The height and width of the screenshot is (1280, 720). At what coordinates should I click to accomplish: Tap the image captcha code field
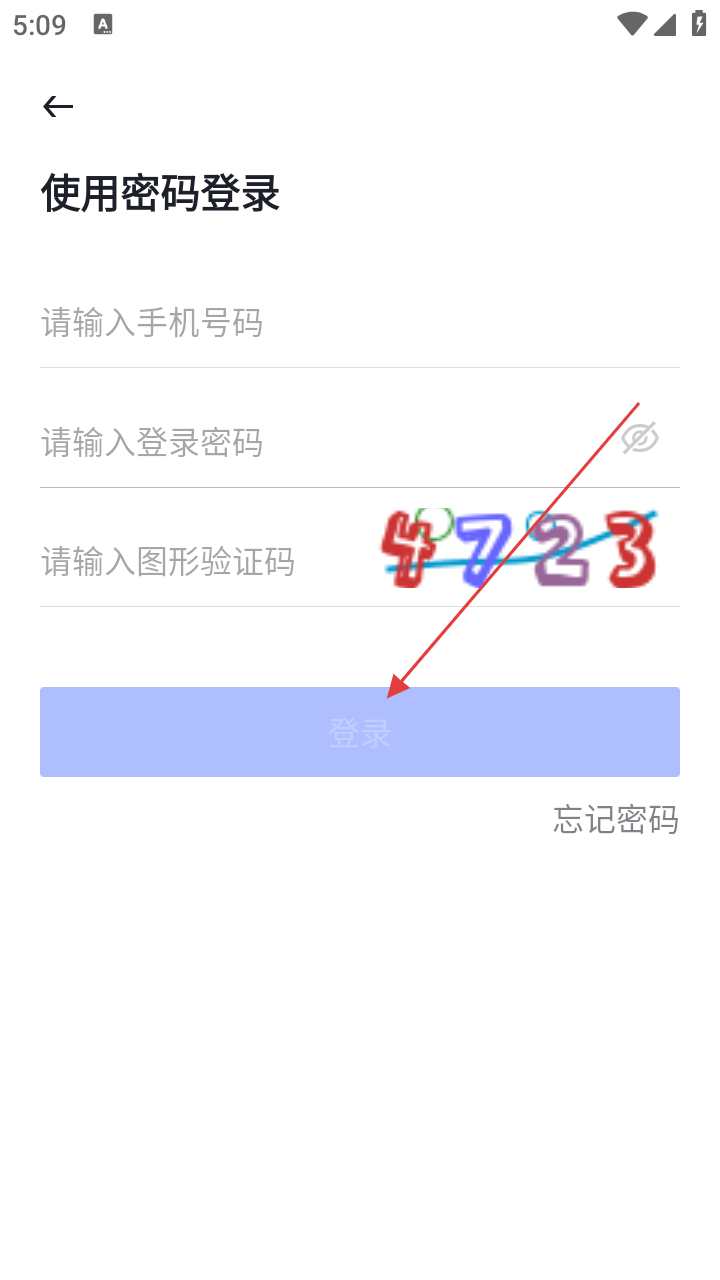200,562
